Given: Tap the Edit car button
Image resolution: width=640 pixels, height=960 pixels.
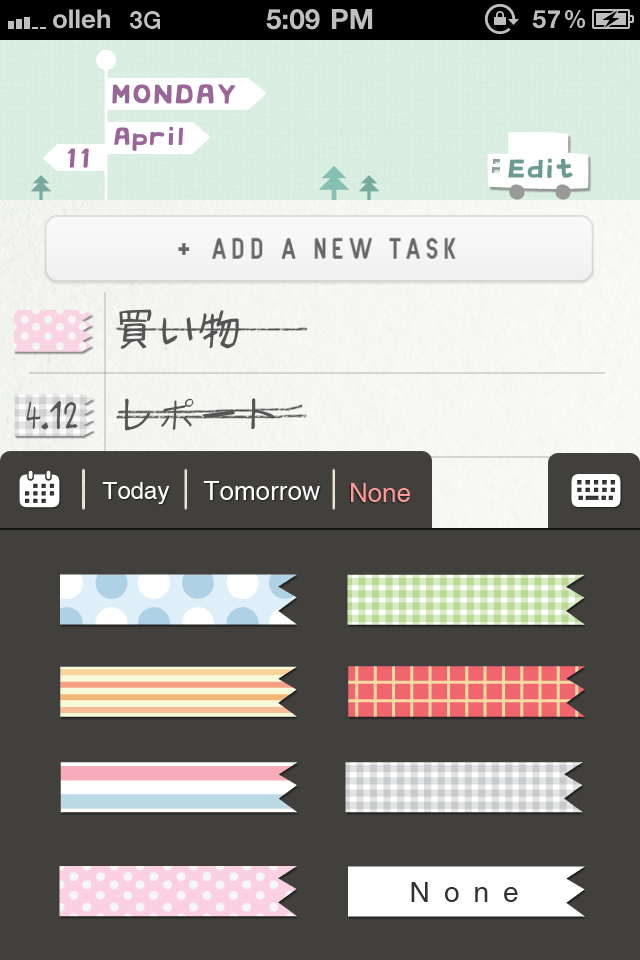Looking at the screenshot, I should point(538,167).
